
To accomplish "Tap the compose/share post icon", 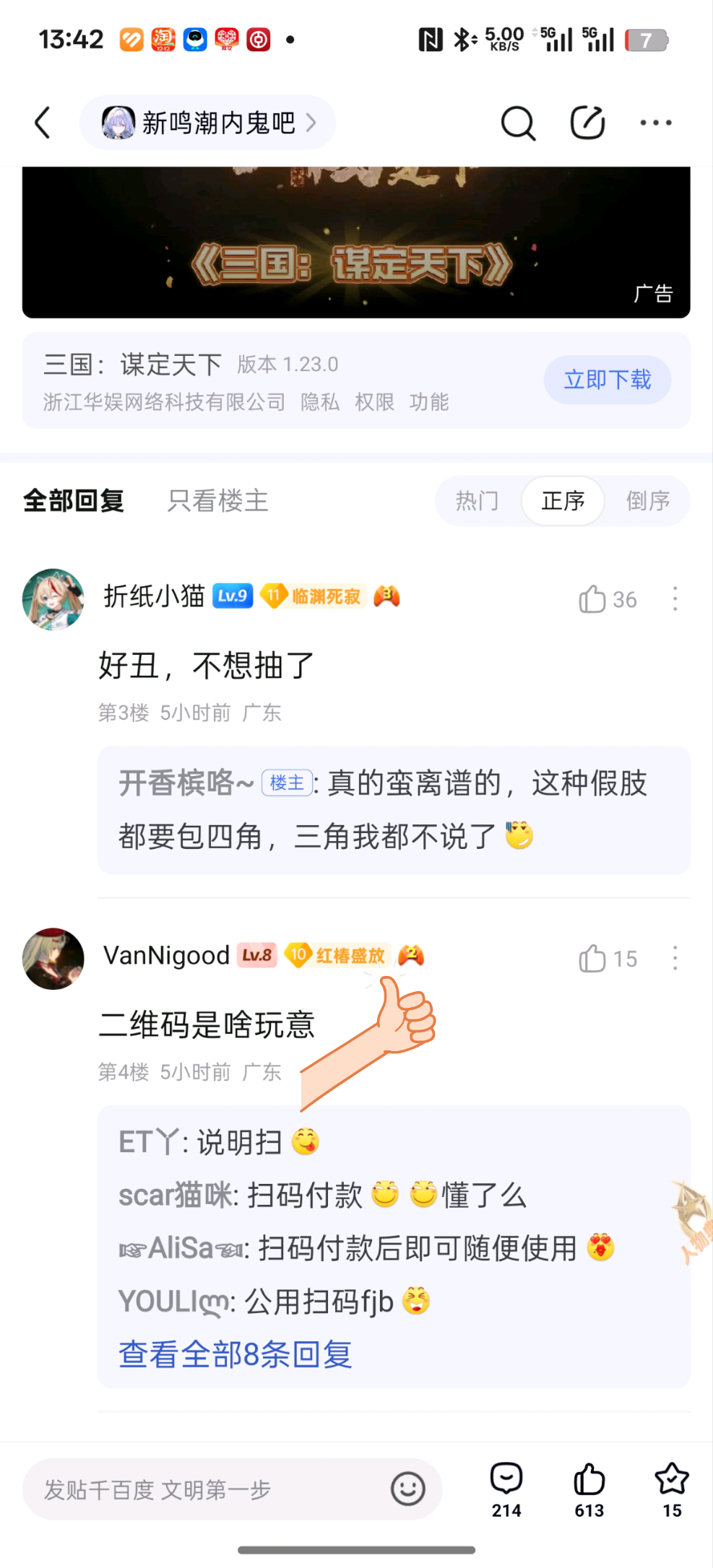I will (x=587, y=123).
